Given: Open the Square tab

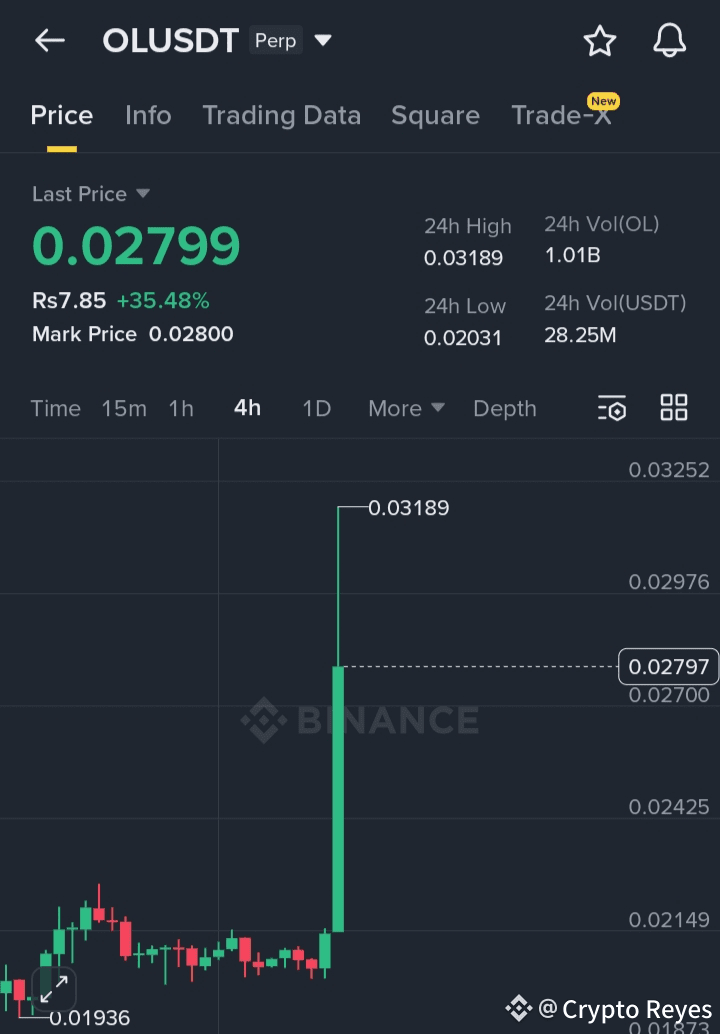Looking at the screenshot, I should pyautogui.click(x=435, y=116).
